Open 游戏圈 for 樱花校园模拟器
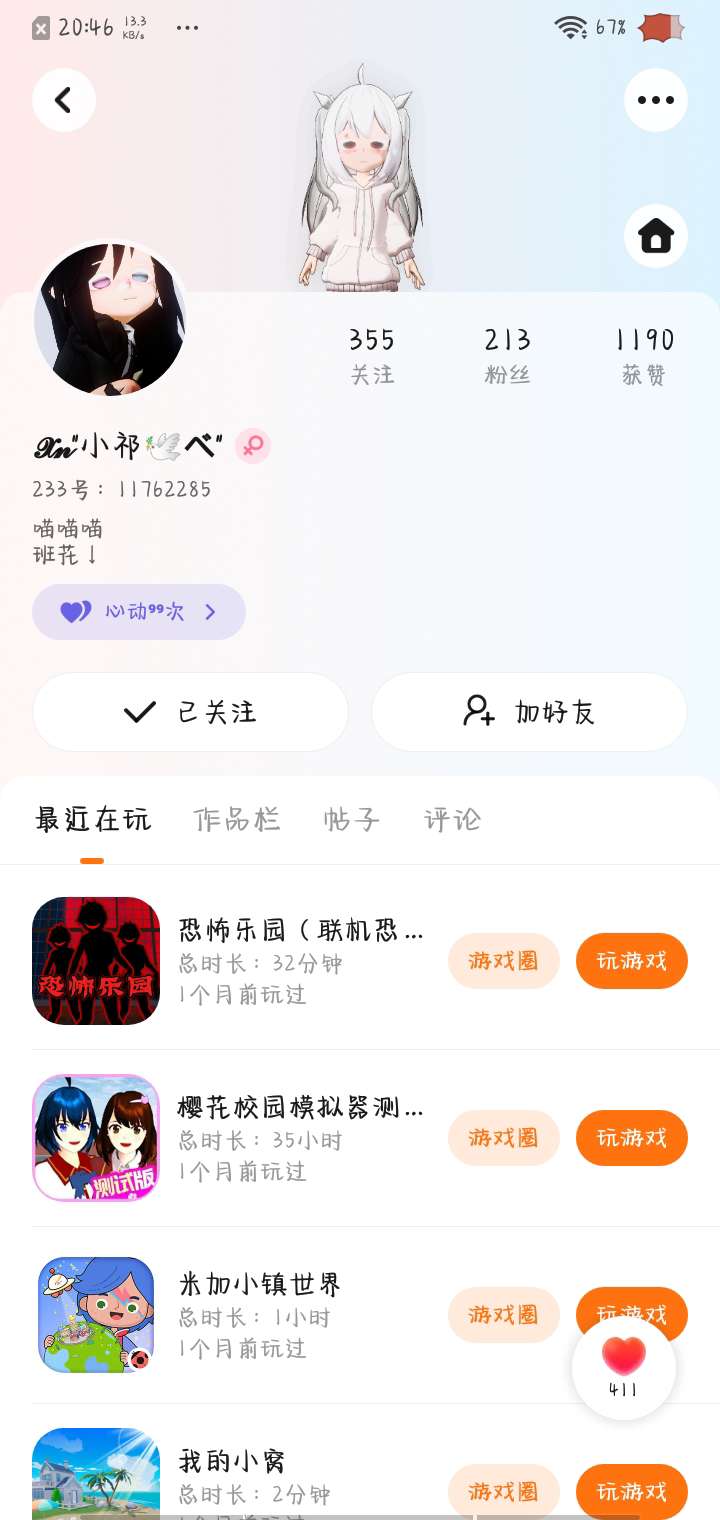The width and height of the screenshot is (720, 1520). [x=503, y=1138]
